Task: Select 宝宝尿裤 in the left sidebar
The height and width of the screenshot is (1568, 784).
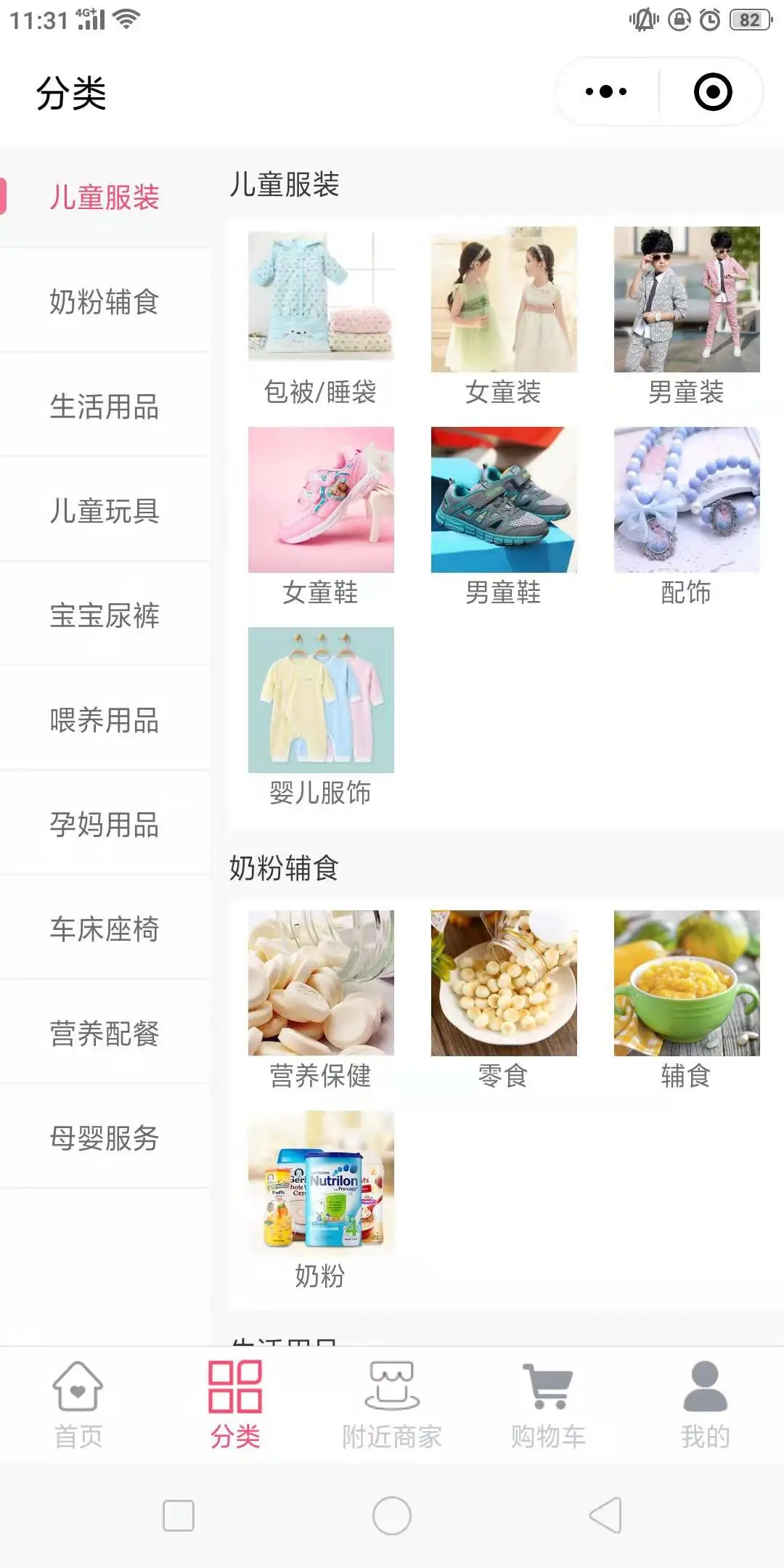Action: (x=105, y=616)
